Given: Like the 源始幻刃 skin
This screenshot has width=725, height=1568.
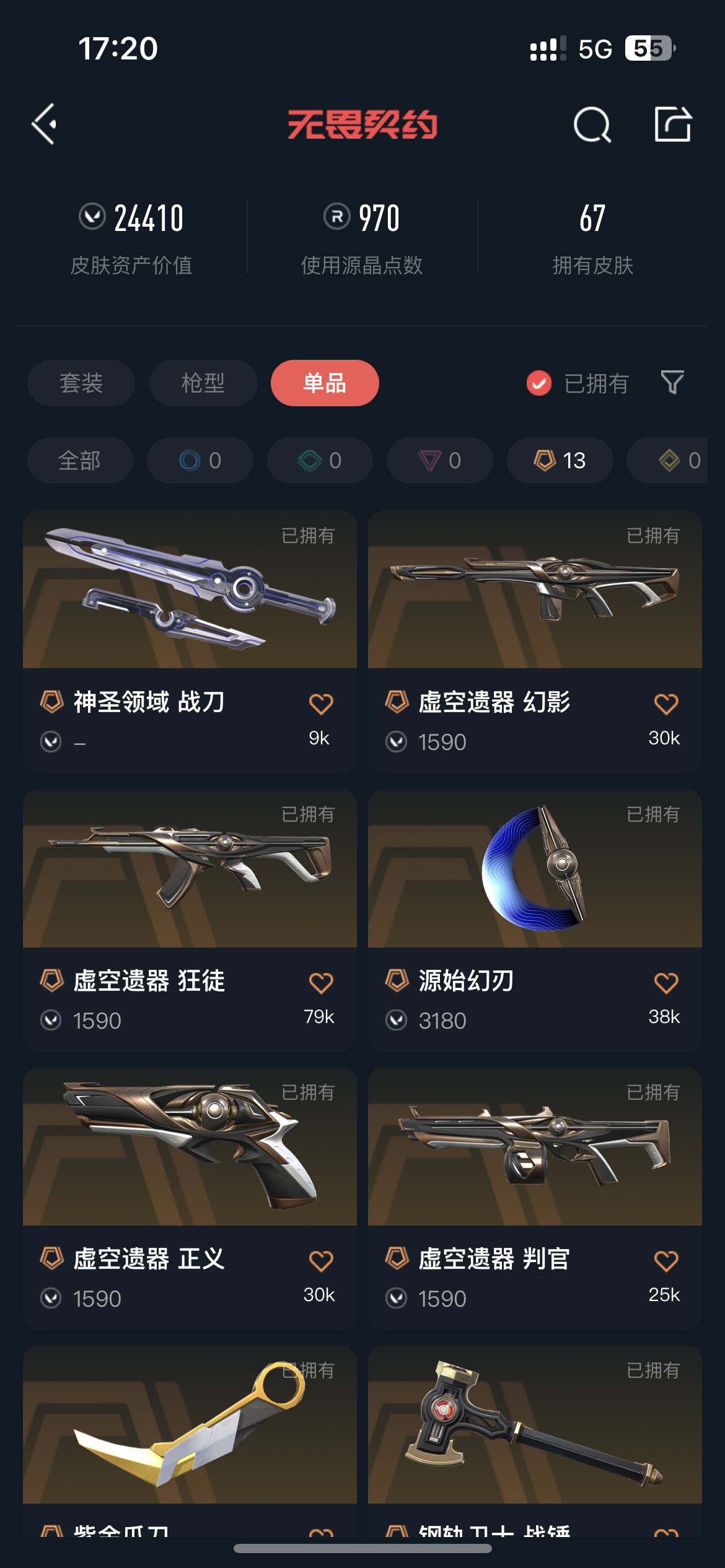Looking at the screenshot, I should pos(666,983).
